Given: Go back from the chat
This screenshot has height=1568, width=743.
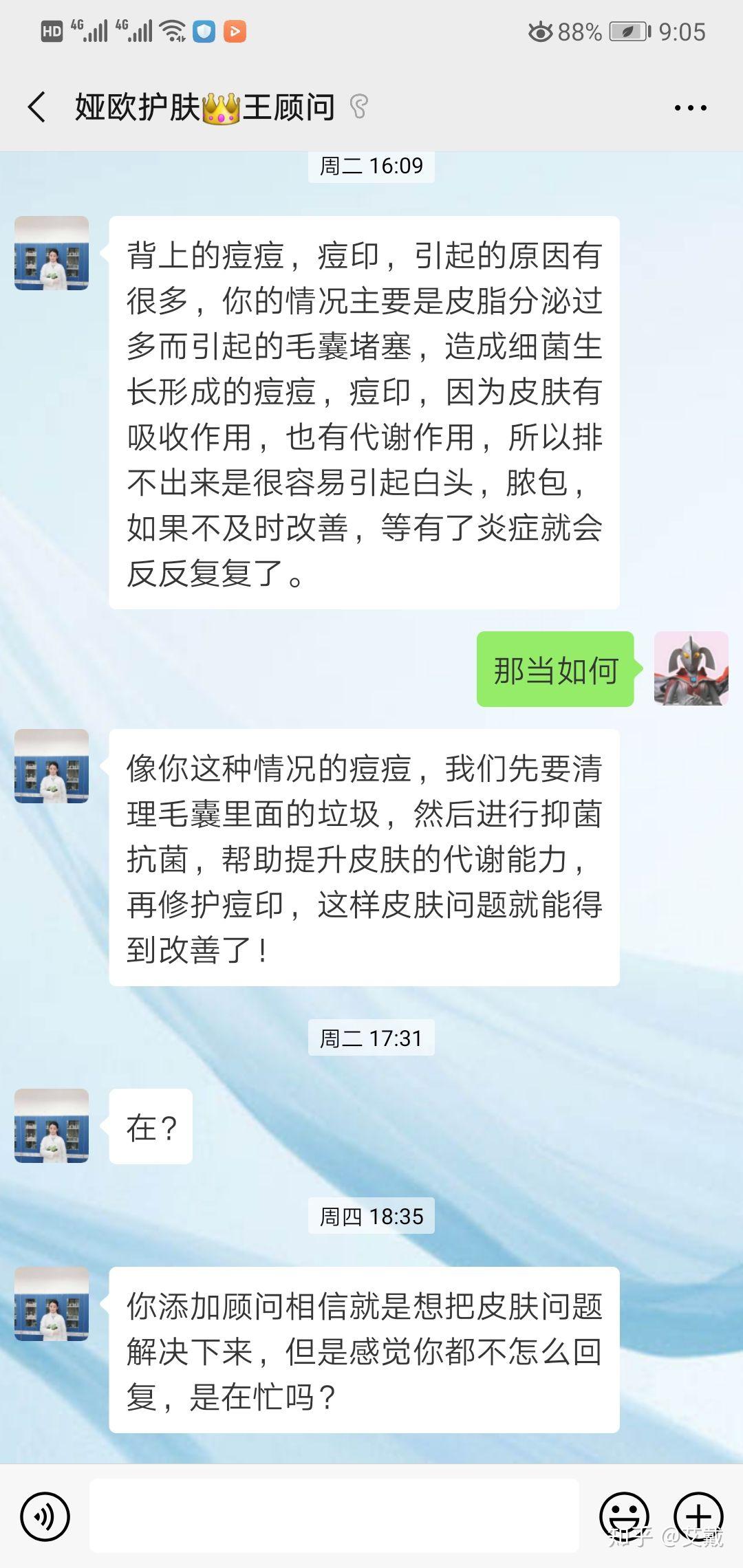Looking at the screenshot, I should pyautogui.click(x=37, y=107).
